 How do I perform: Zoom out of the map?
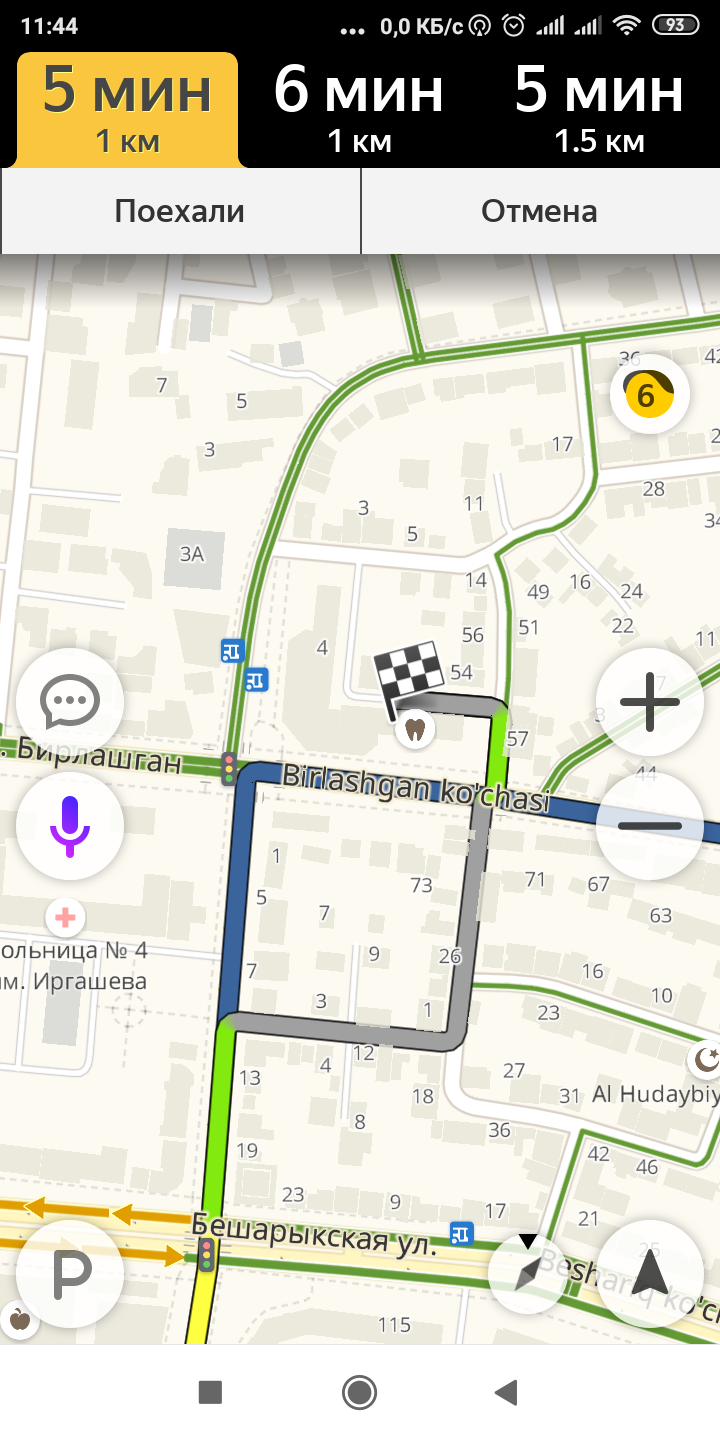tap(649, 826)
